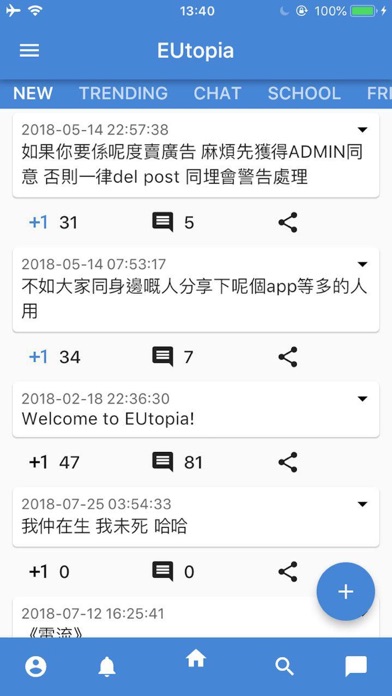View the 81 comments on Welcome post
The image size is (392, 696).
click(x=162, y=462)
